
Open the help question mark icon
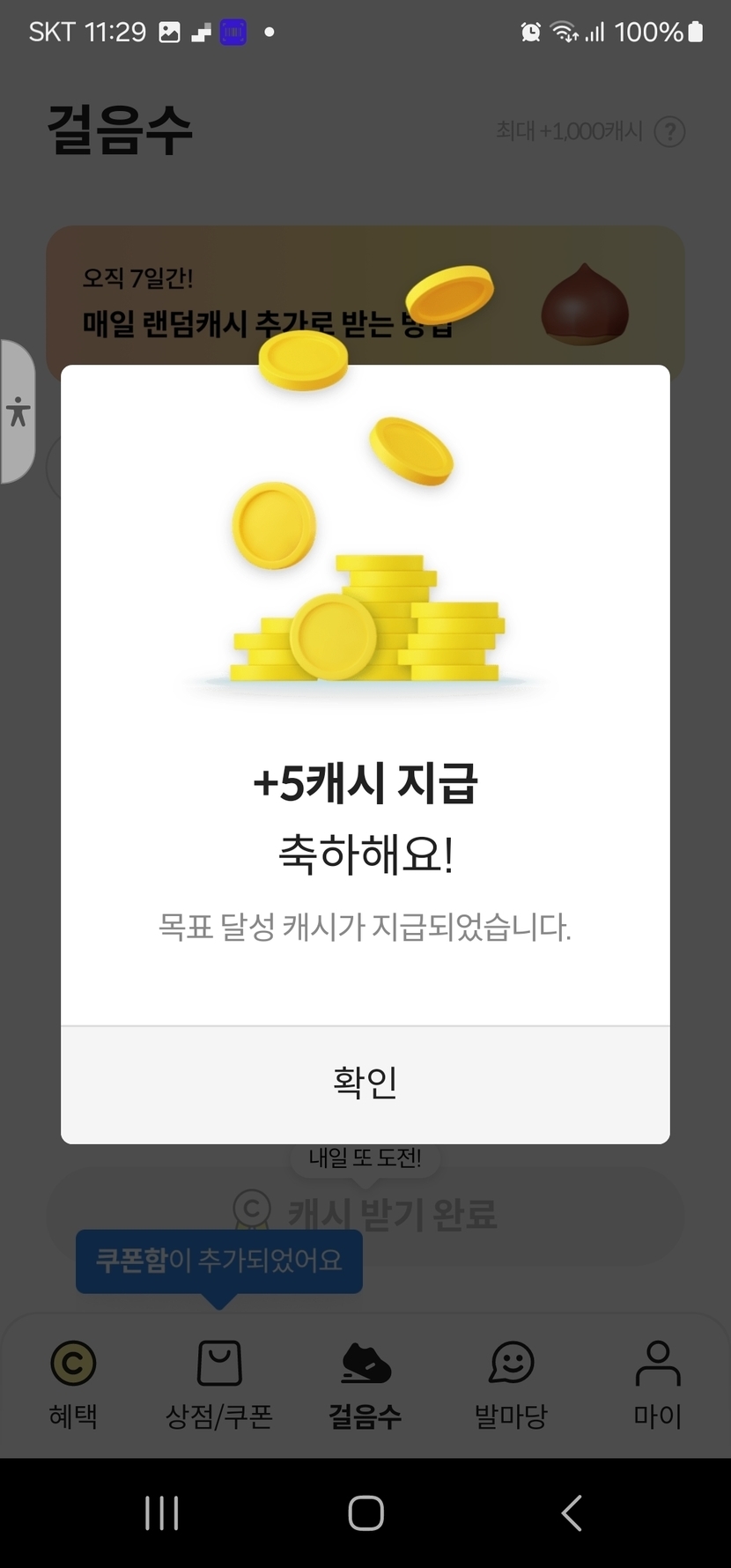[670, 132]
